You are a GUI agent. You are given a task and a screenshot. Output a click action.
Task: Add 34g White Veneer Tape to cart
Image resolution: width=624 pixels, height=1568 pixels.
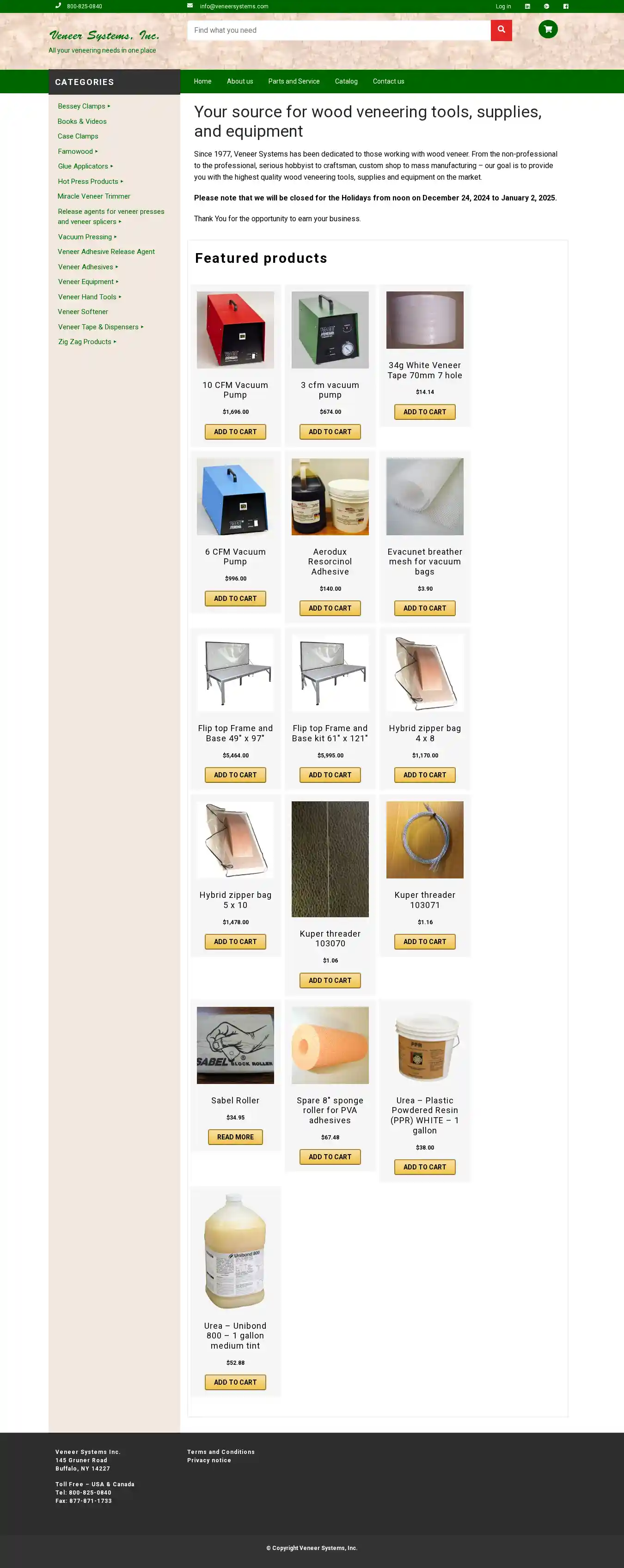click(x=425, y=412)
